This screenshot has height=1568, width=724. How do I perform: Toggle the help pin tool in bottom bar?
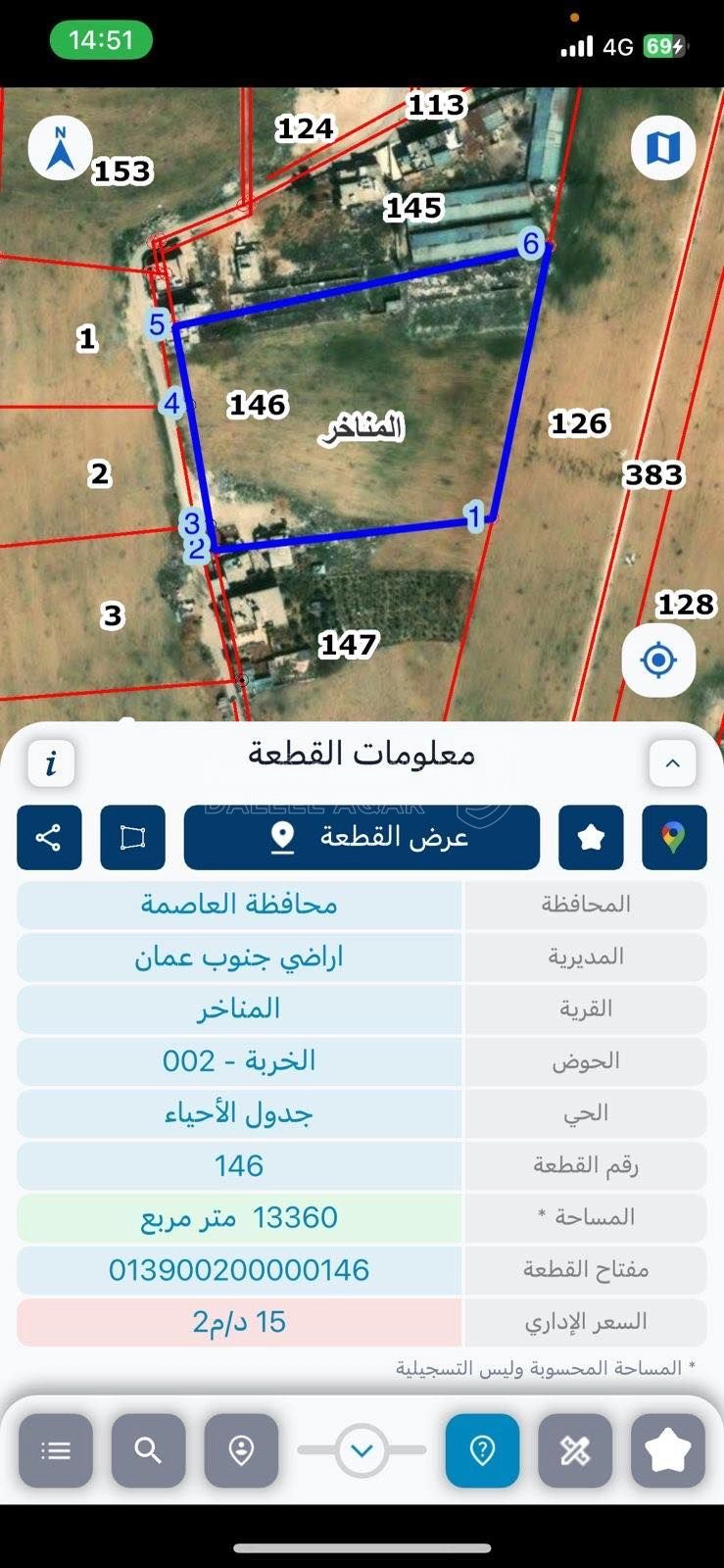point(483,1450)
